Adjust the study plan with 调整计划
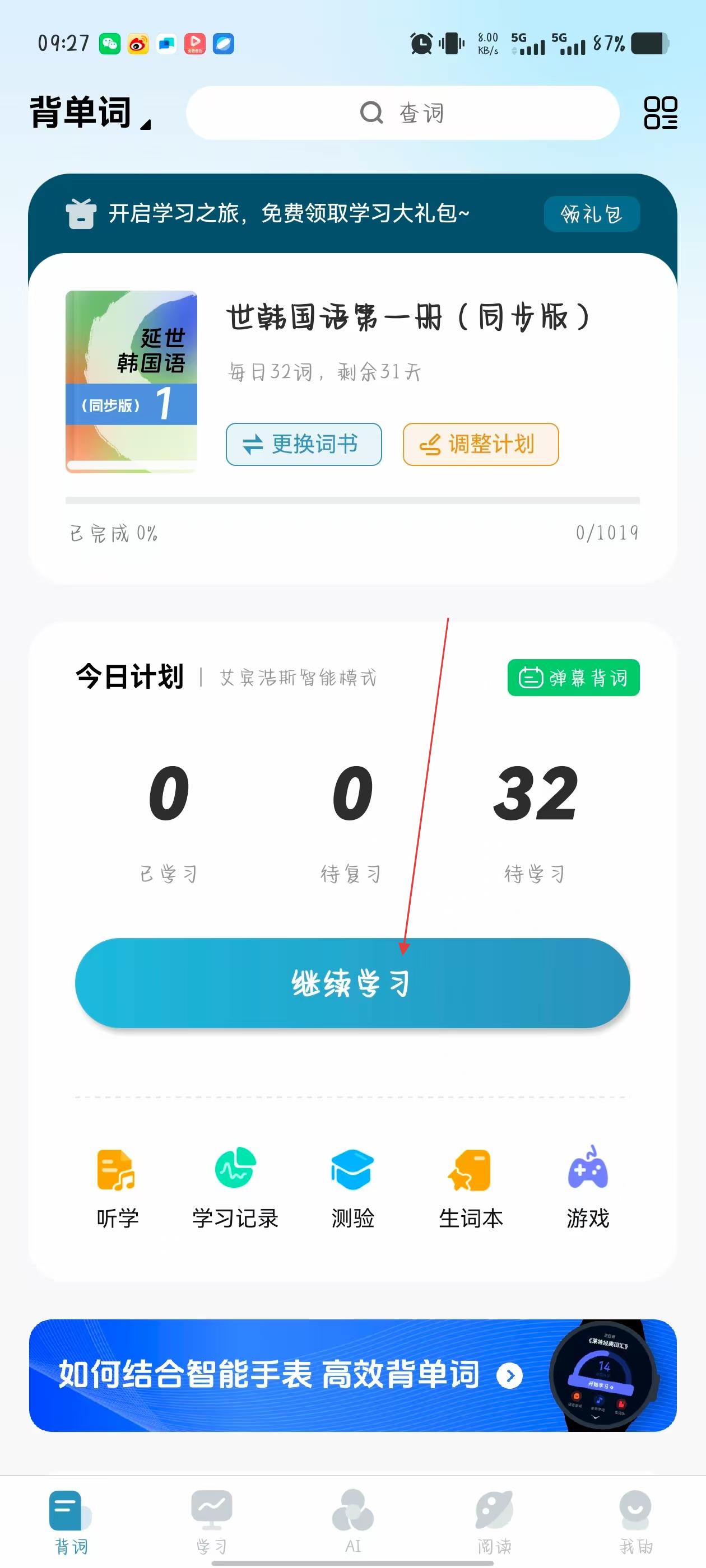Viewport: 706px width, 1568px height. click(x=480, y=444)
